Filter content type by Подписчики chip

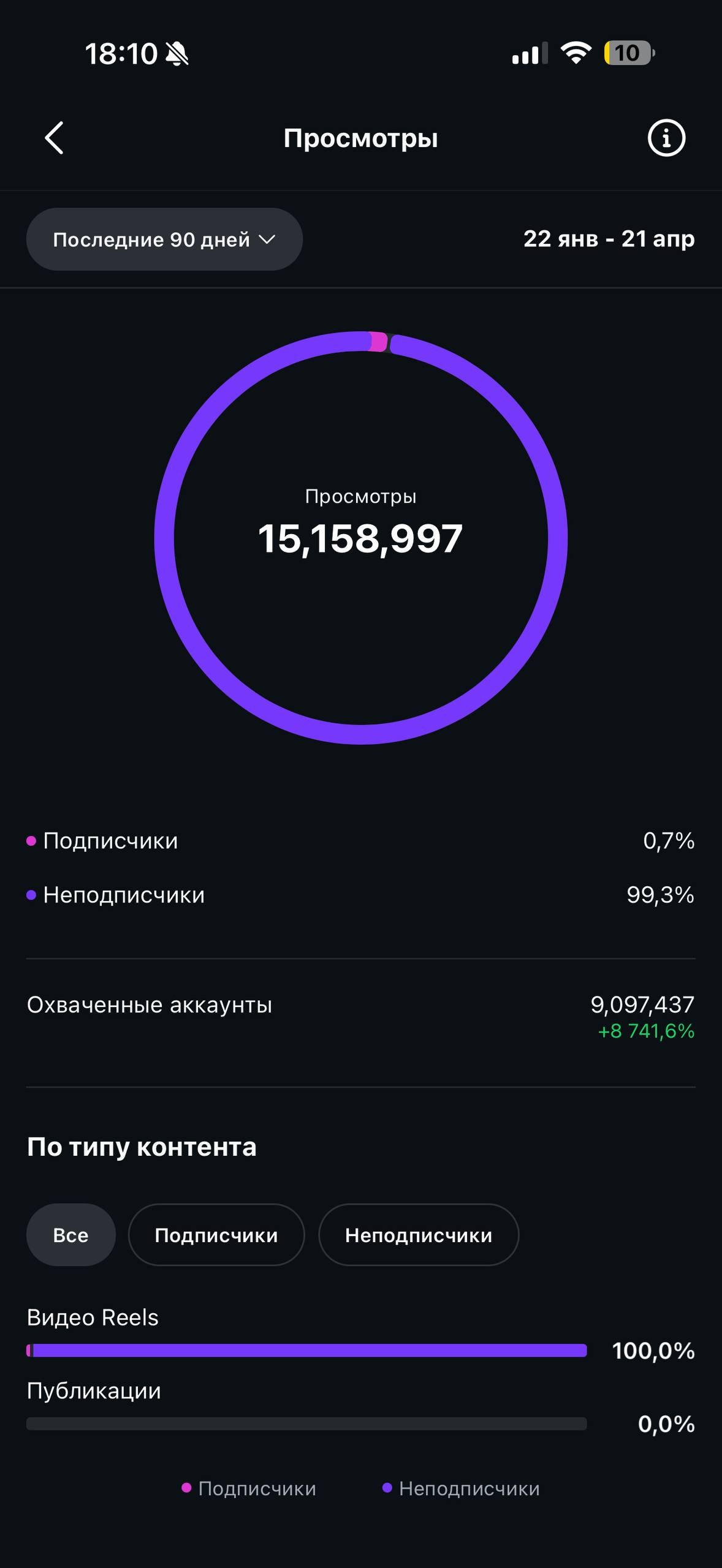click(216, 1235)
